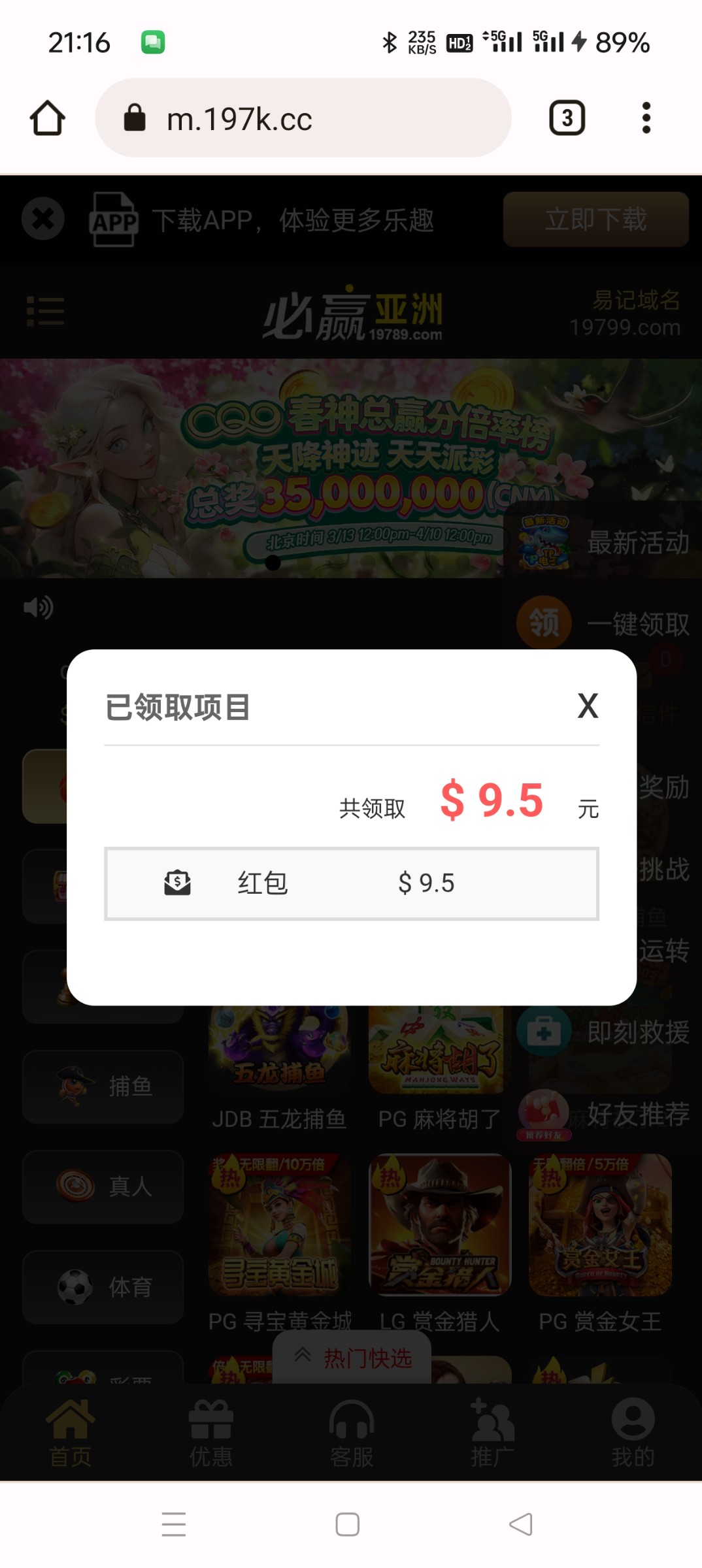Go back with system back button
This screenshot has width=702, height=1568.
coord(520,1524)
